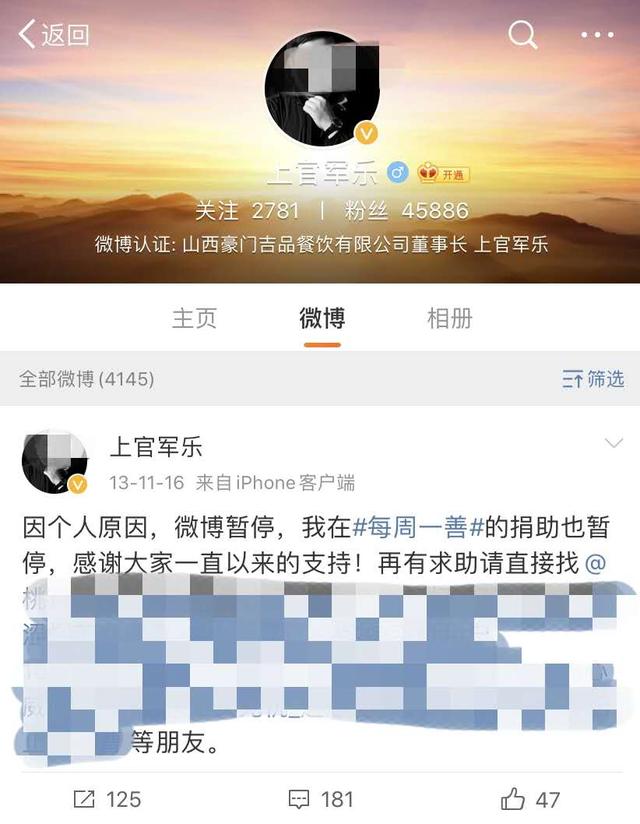Viewport: 640px width, 824px height.
Task: Go back using 返回 button
Action: pos(54,35)
